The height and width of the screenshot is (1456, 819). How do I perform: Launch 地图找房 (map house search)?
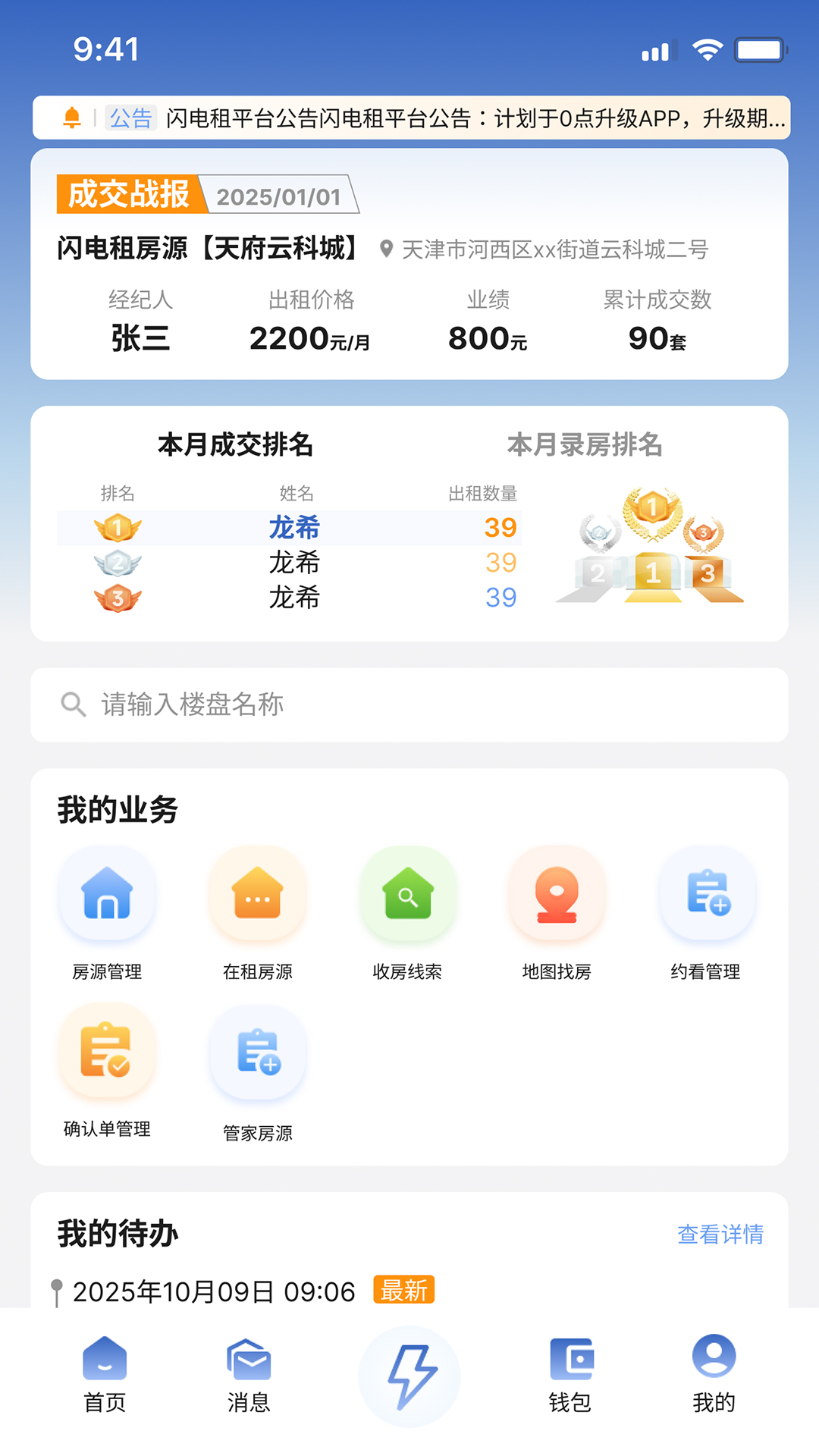tap(557, 895)
